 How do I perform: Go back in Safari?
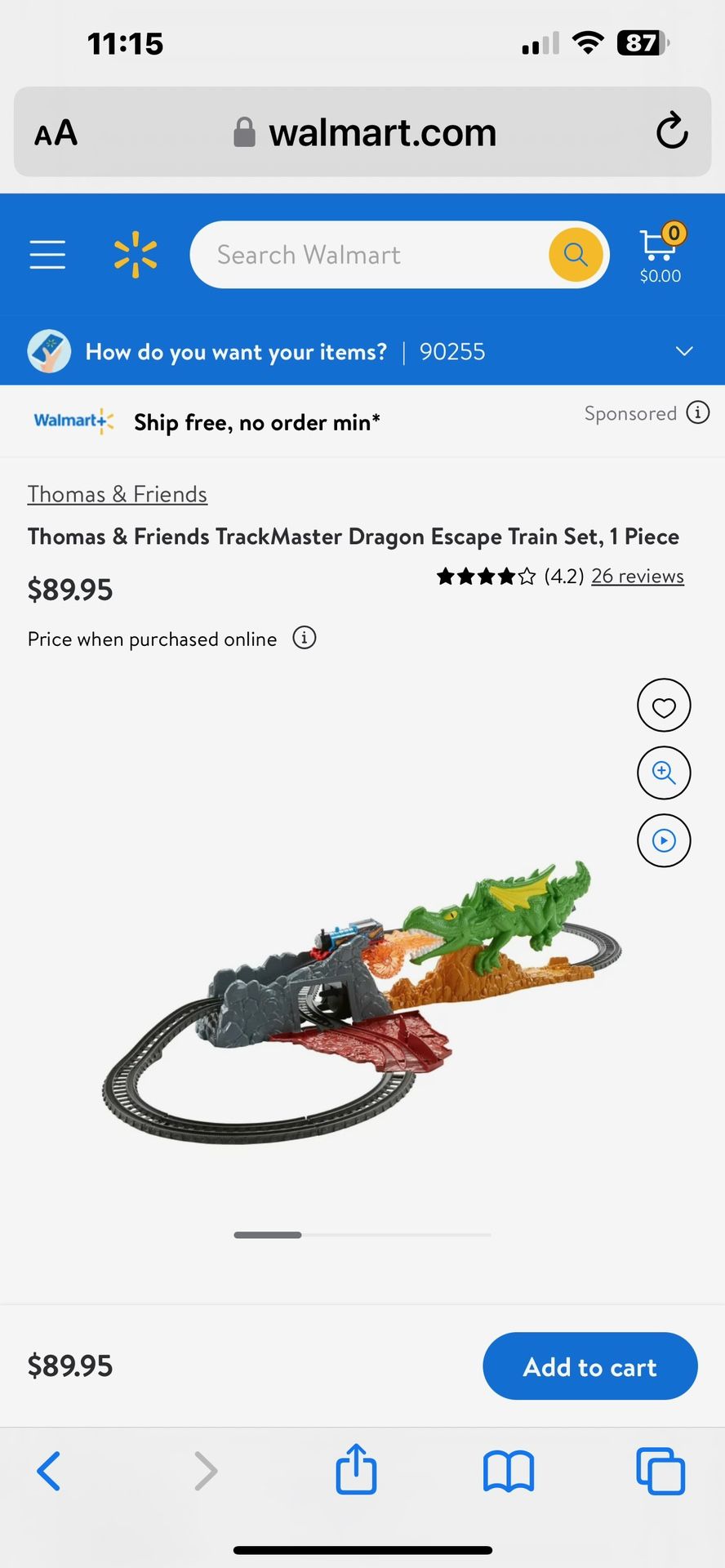[49, 1472]
